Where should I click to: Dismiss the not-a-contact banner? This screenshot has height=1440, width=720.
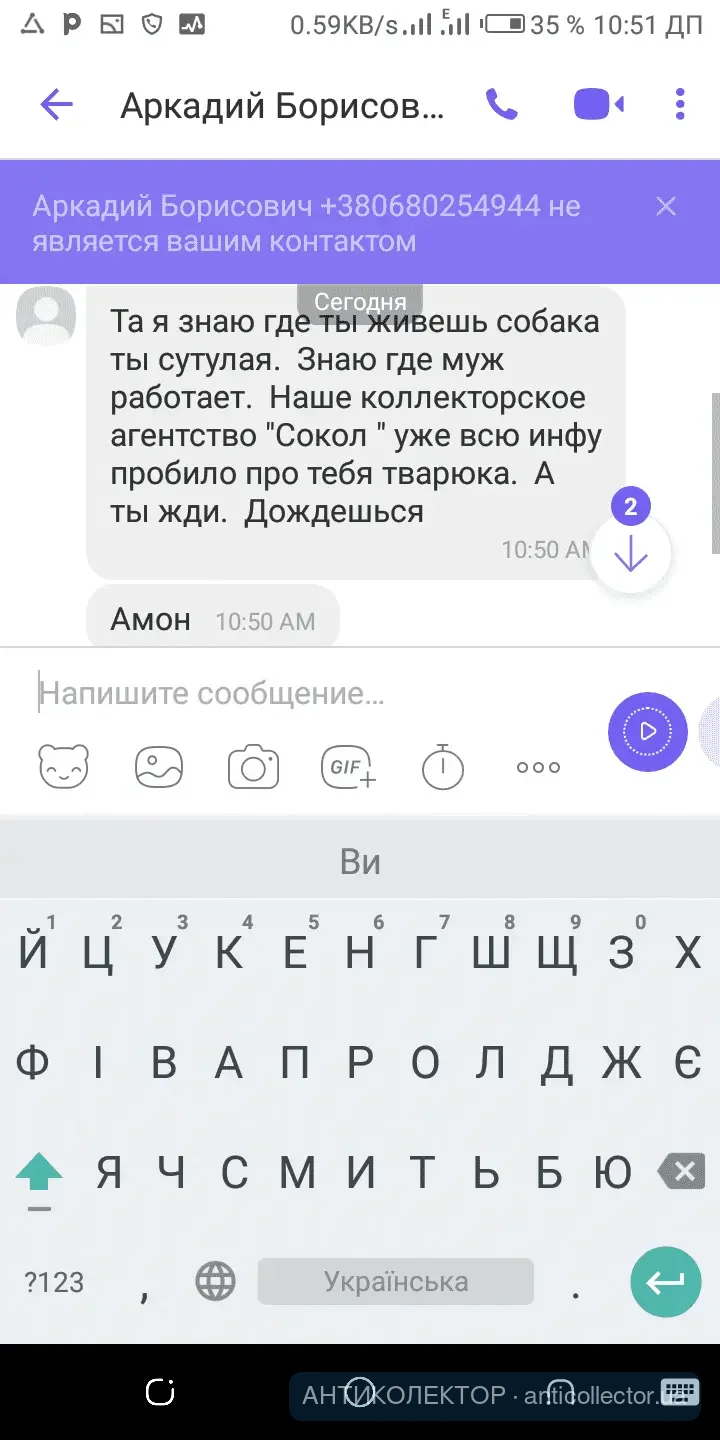click(666, 207)
